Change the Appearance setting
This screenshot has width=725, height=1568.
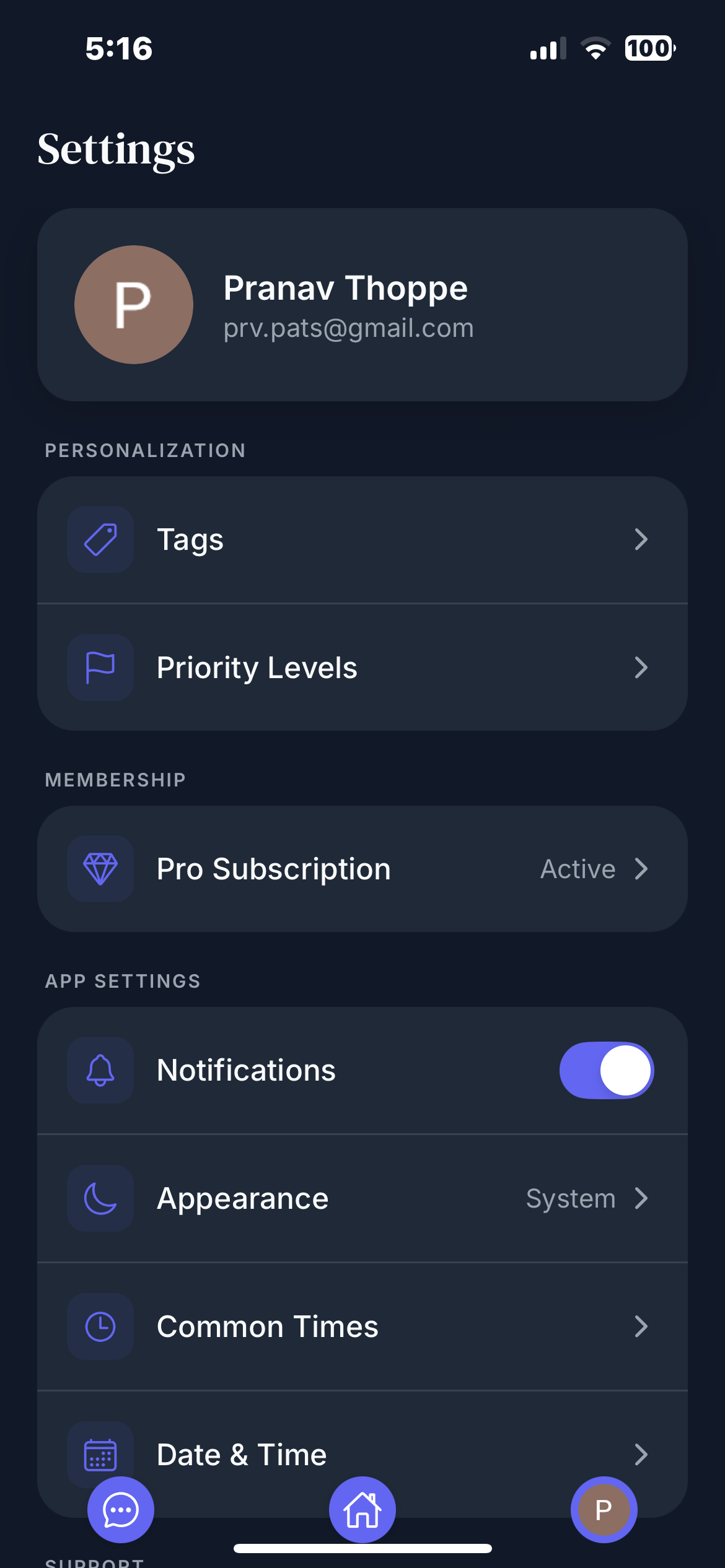click(x=362, y=1198)
